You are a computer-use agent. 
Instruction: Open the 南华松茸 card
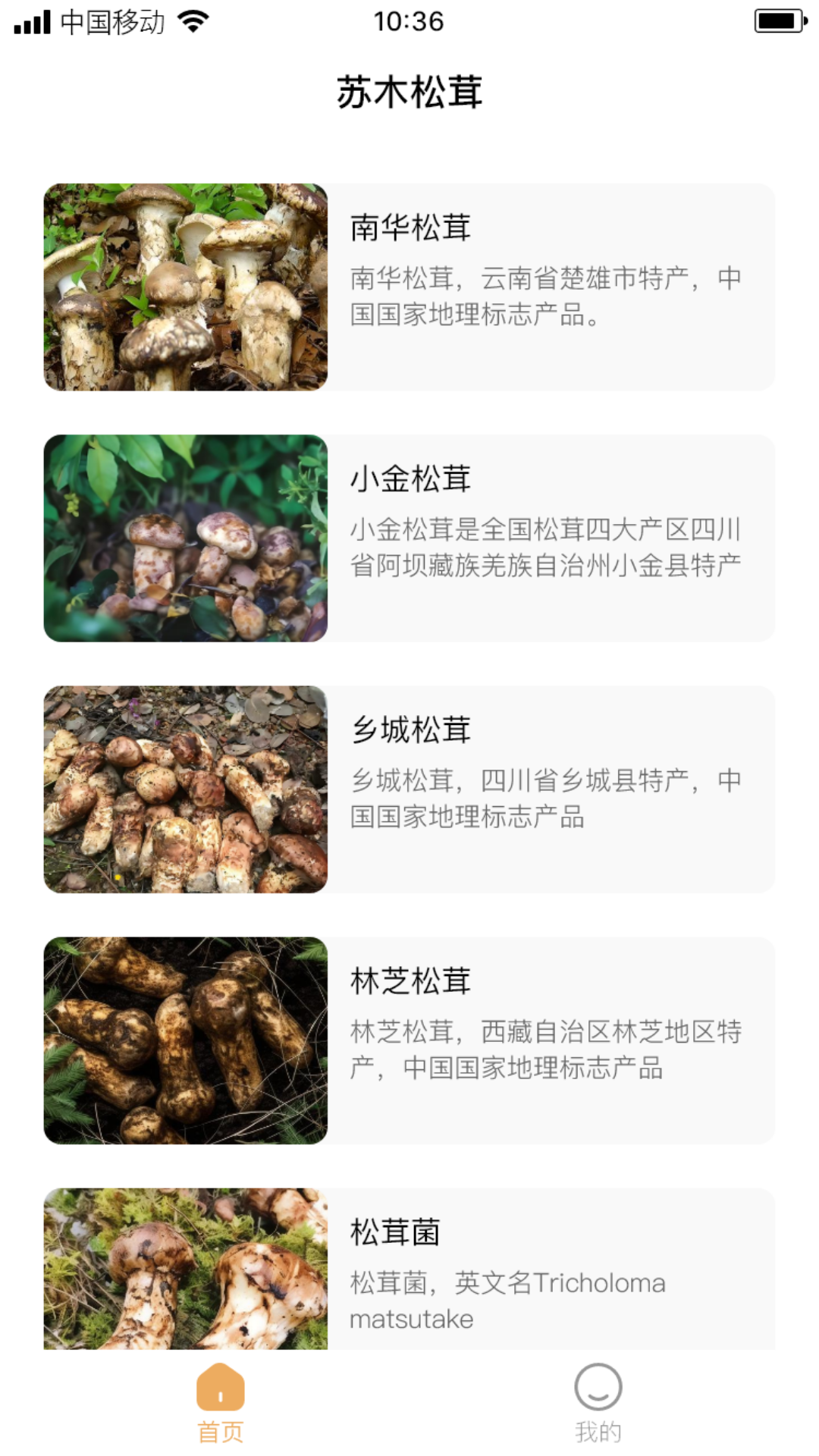(x=409, y=287)
